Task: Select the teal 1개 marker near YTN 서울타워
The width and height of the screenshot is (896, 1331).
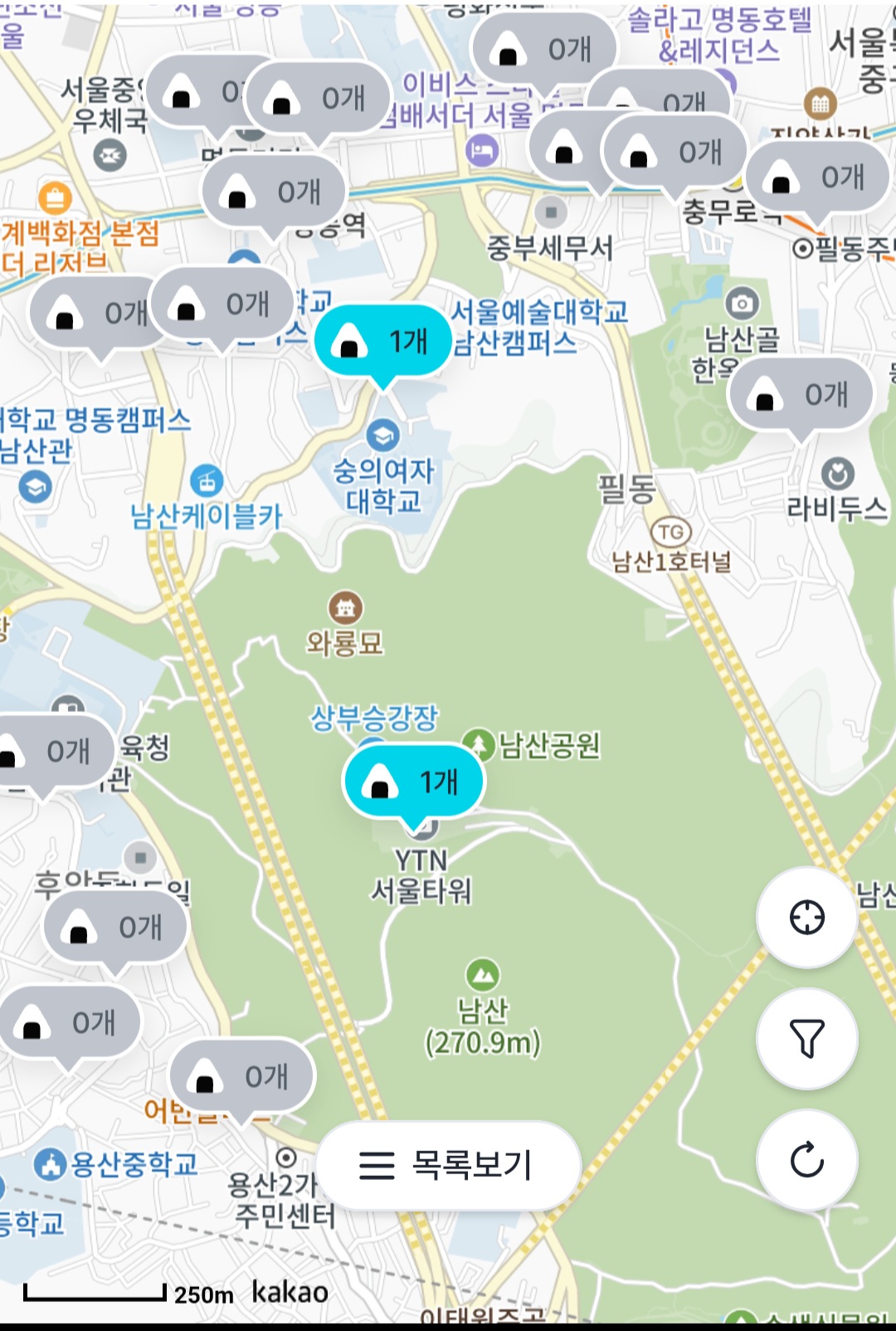Action: (x=413, y=780)
